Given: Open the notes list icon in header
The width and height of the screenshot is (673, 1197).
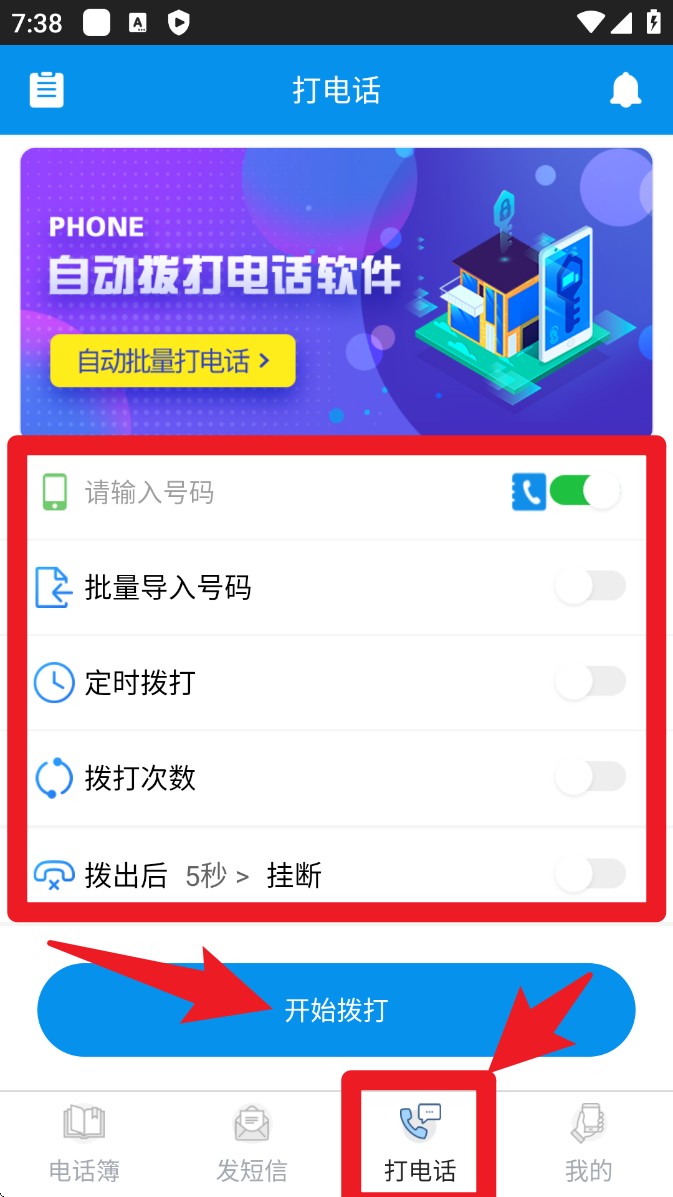Looking at the screenshot, I should [46, 90].
